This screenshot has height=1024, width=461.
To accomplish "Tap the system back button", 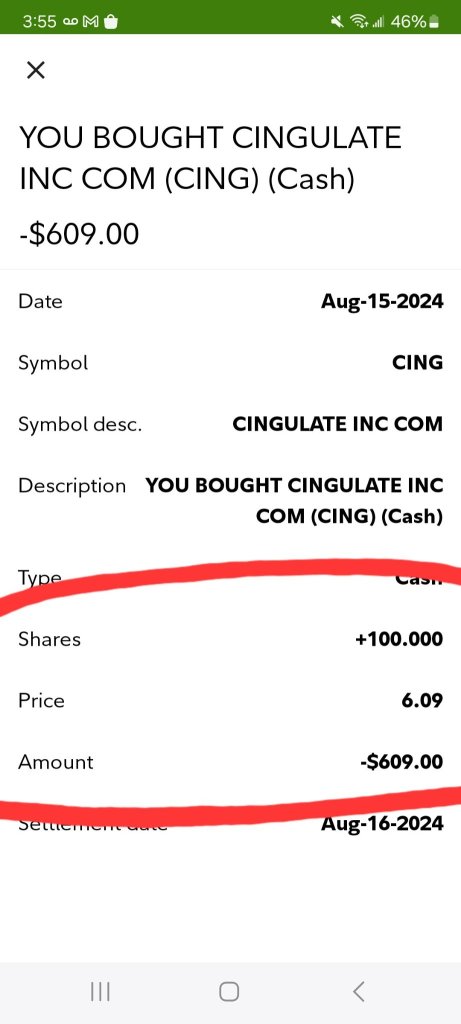I will 358,991.
